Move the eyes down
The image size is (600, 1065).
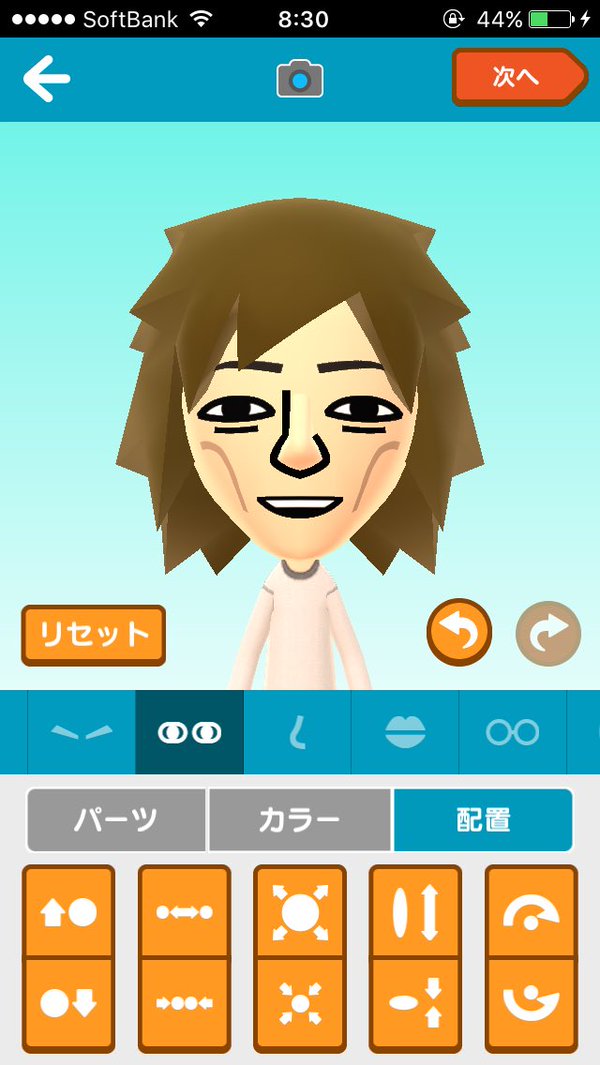[x=69, y=1005]
